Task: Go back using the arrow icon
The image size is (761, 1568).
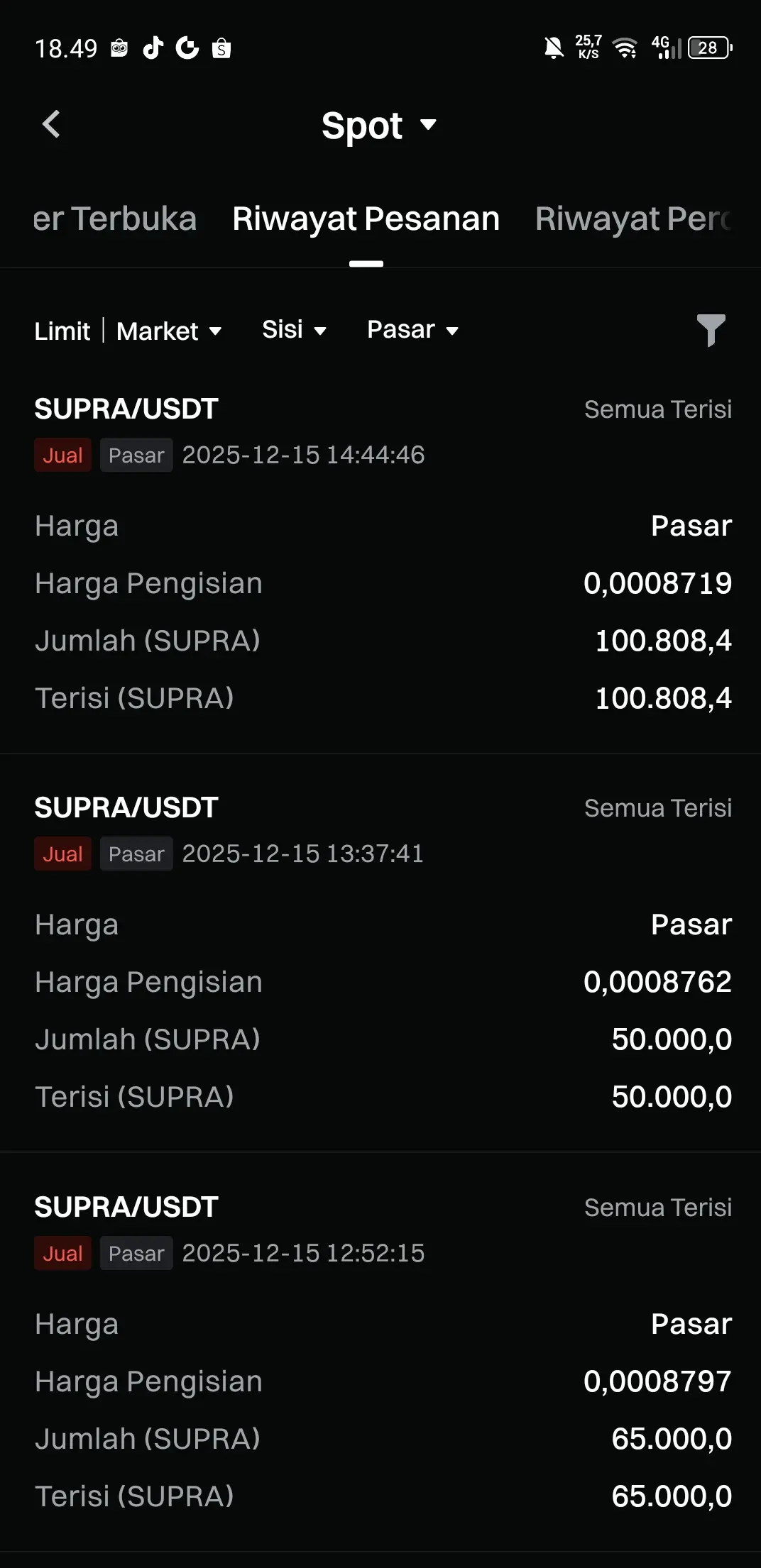Action: coord(51,124)
